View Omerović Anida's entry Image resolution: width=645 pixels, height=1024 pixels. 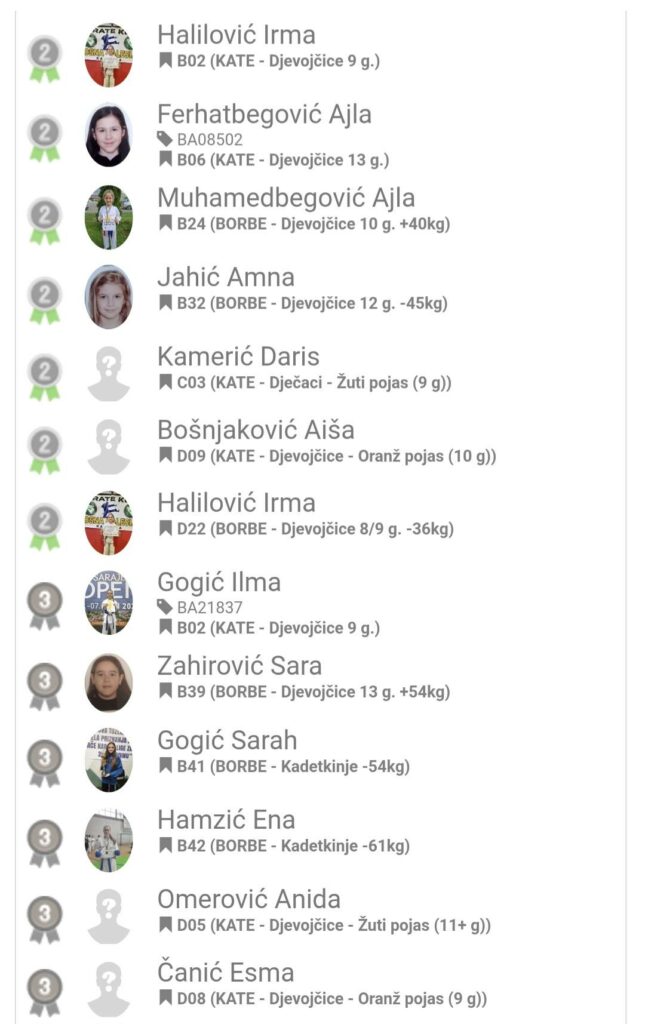coord(249,899)
